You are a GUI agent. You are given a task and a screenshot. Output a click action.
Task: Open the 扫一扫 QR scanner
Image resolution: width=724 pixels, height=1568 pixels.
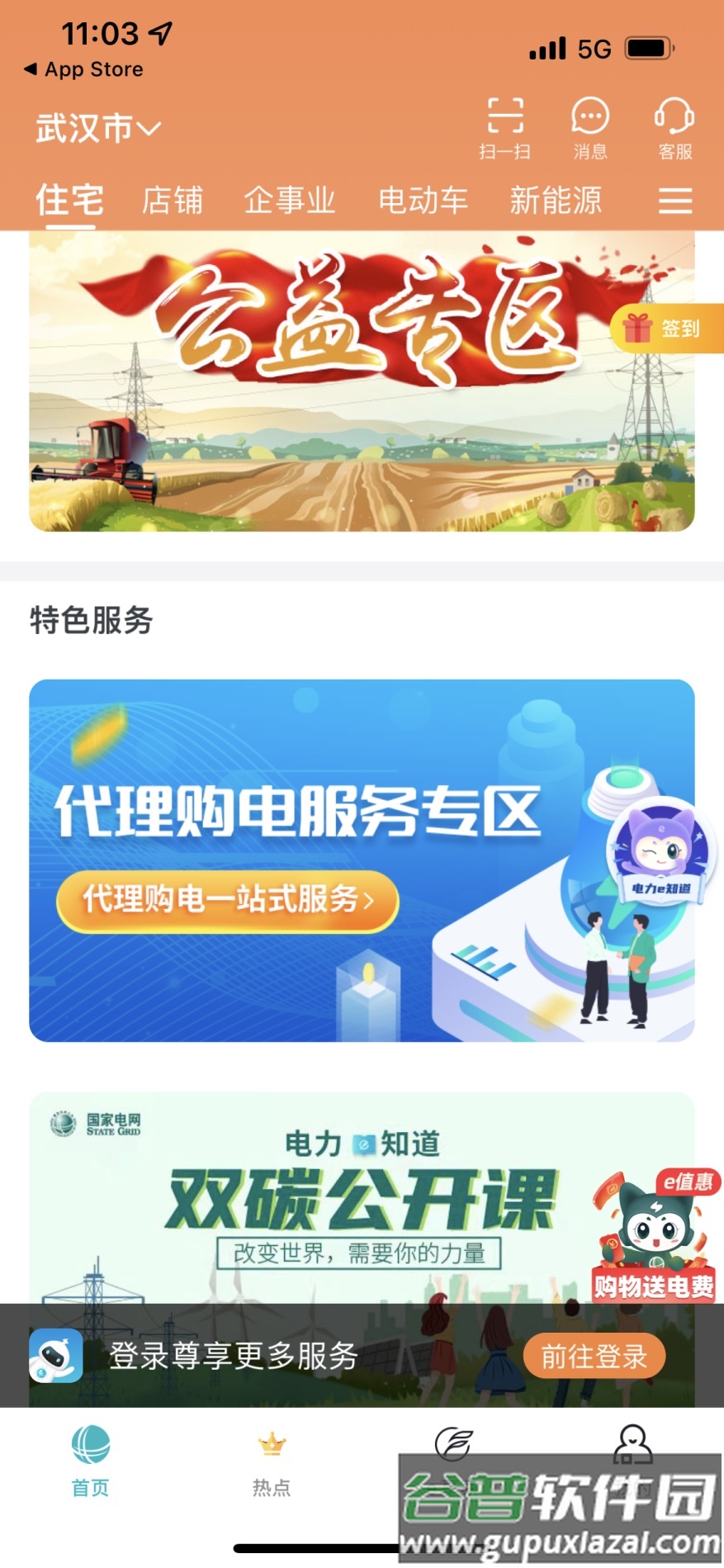[505, 128]
